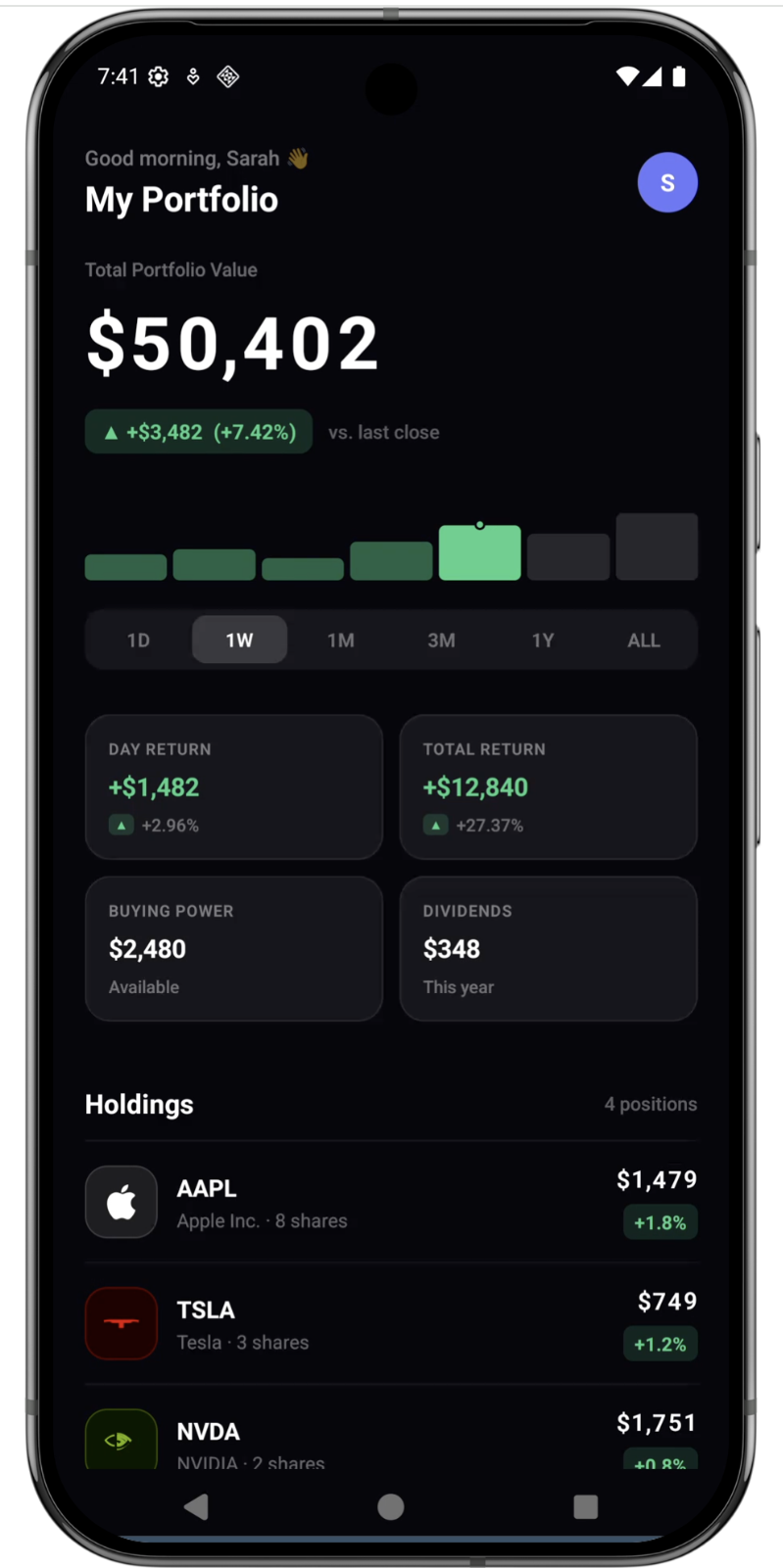783x1568 pixels.
Task: Switch chart range to 1D
Action: click(138, 641)
